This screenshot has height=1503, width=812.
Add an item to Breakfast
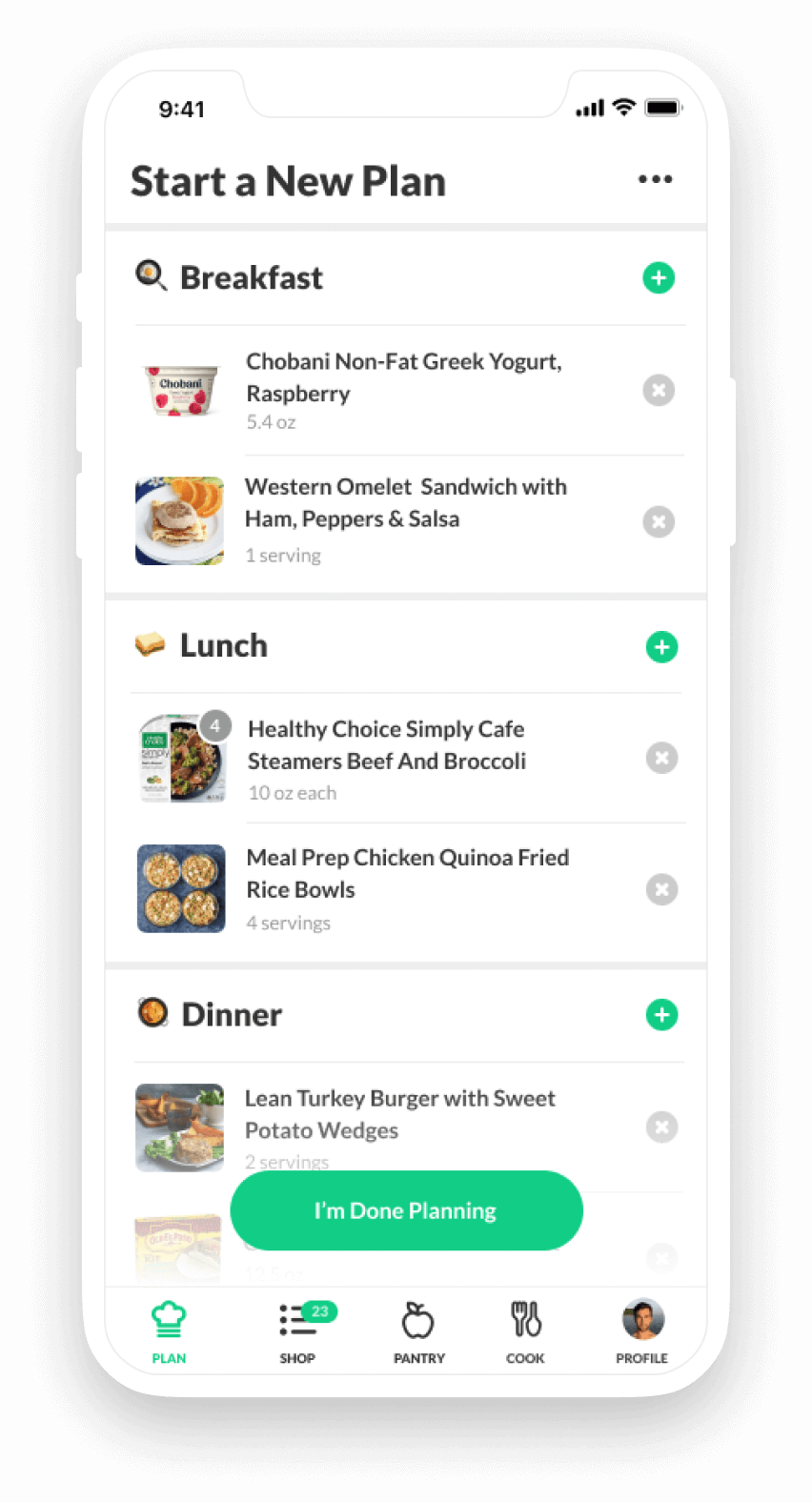pyautogui.click(x=658, y=278)
